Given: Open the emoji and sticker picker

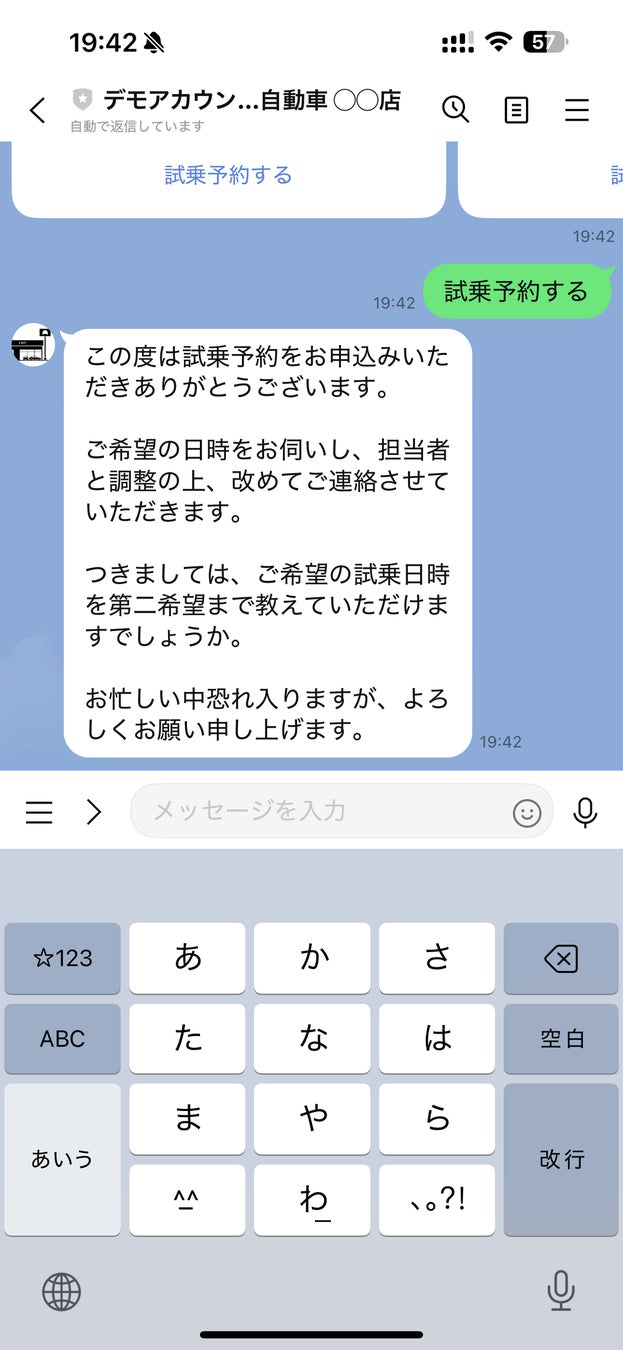Looking at the screenshot, I should click(x=527, y=813).
